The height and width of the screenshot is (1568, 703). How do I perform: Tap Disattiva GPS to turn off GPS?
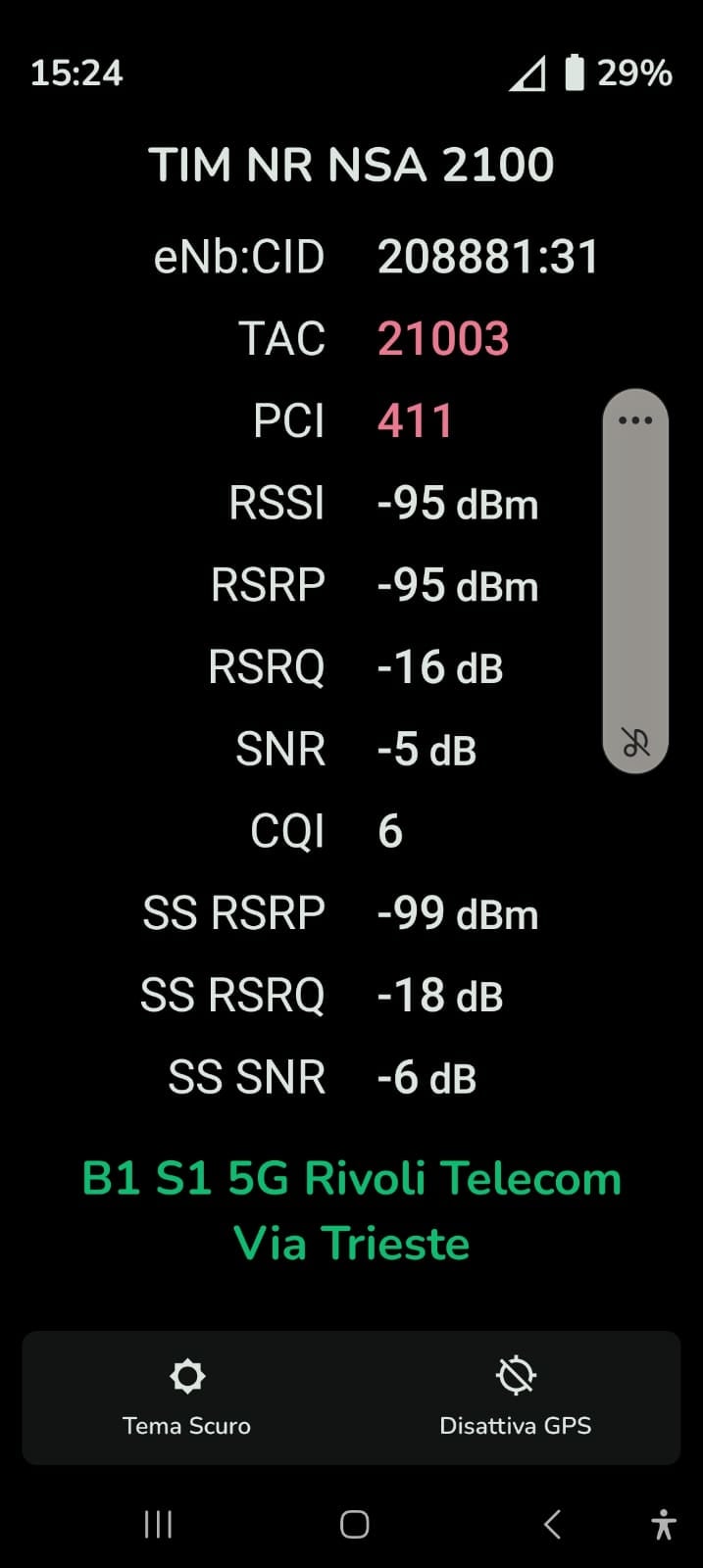[516, 1396]
